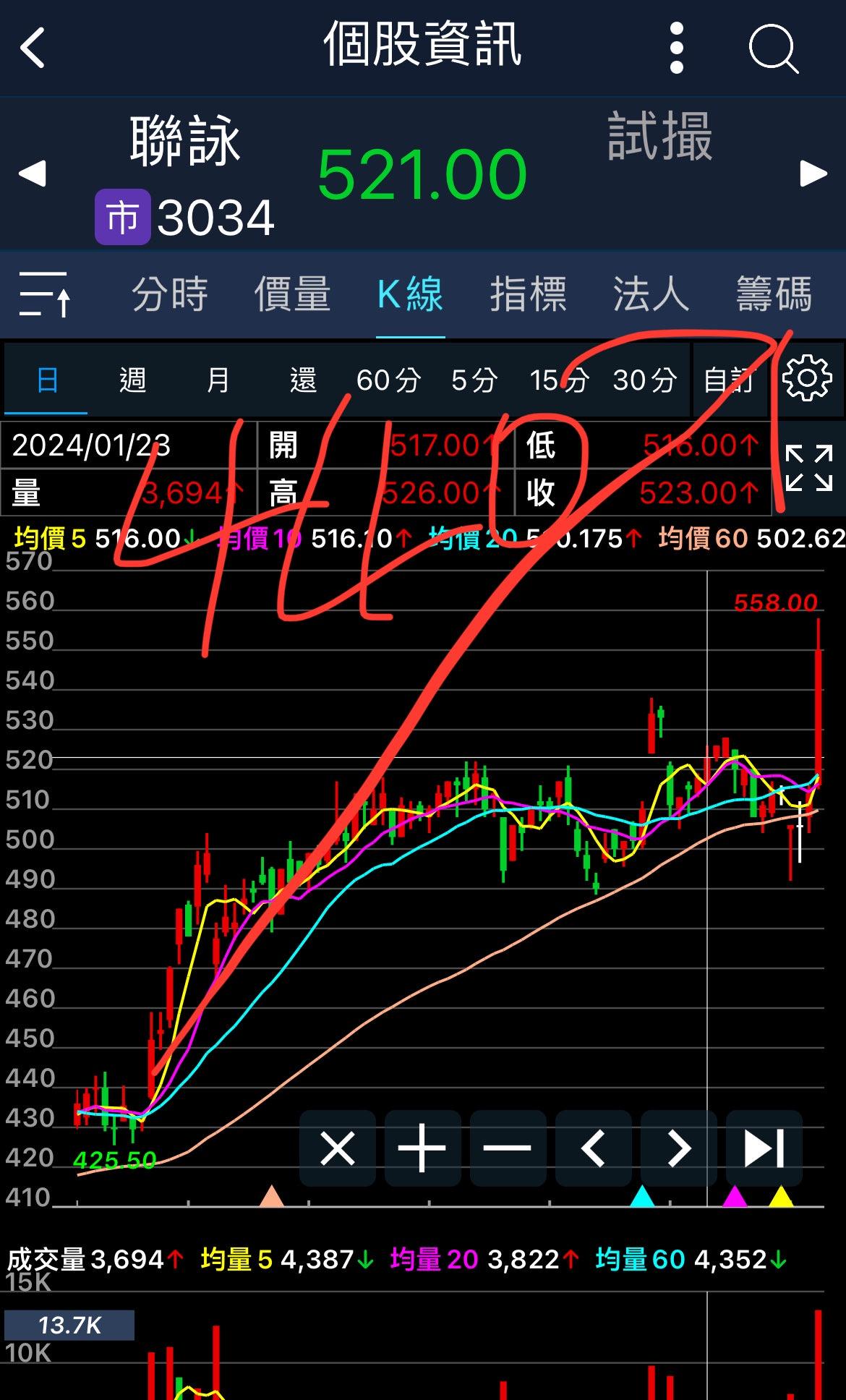Select weekly 週 chart period
The height and width of the screenshot is (1400, 846).
coord(132,380)
